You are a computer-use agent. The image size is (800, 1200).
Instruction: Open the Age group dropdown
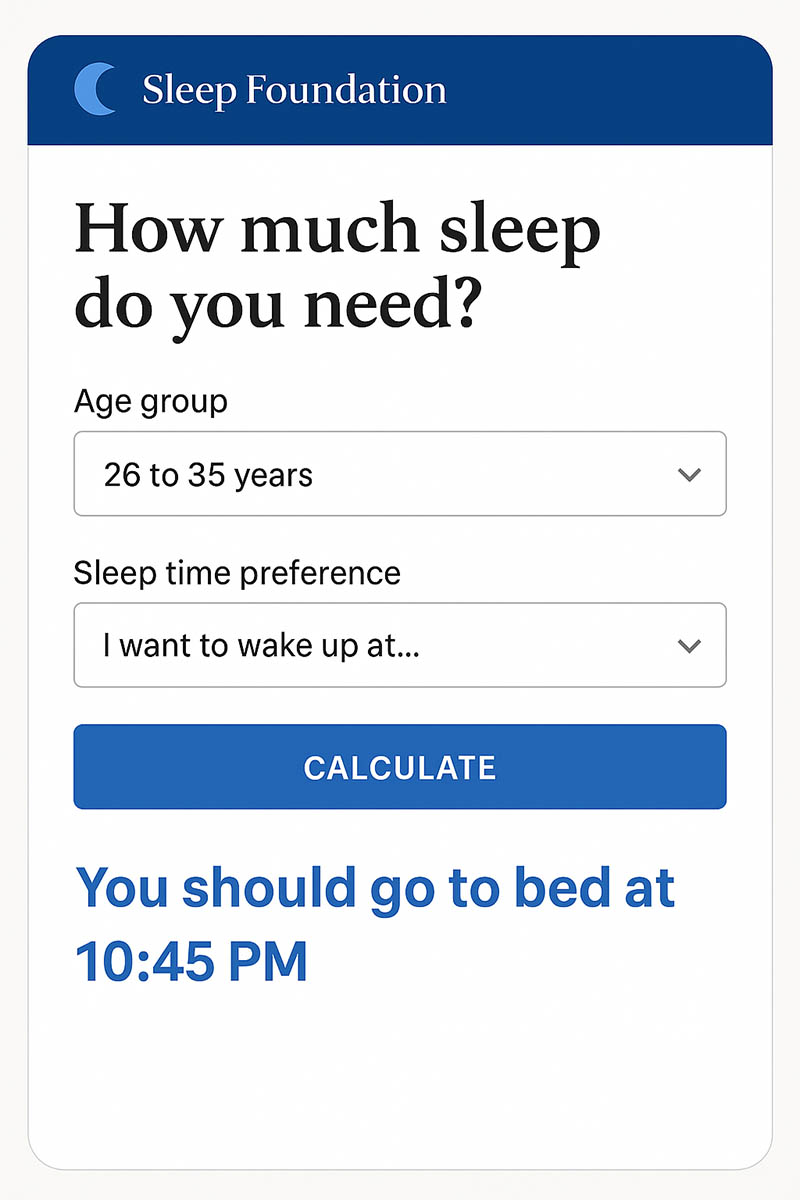[x=400, y=474]
